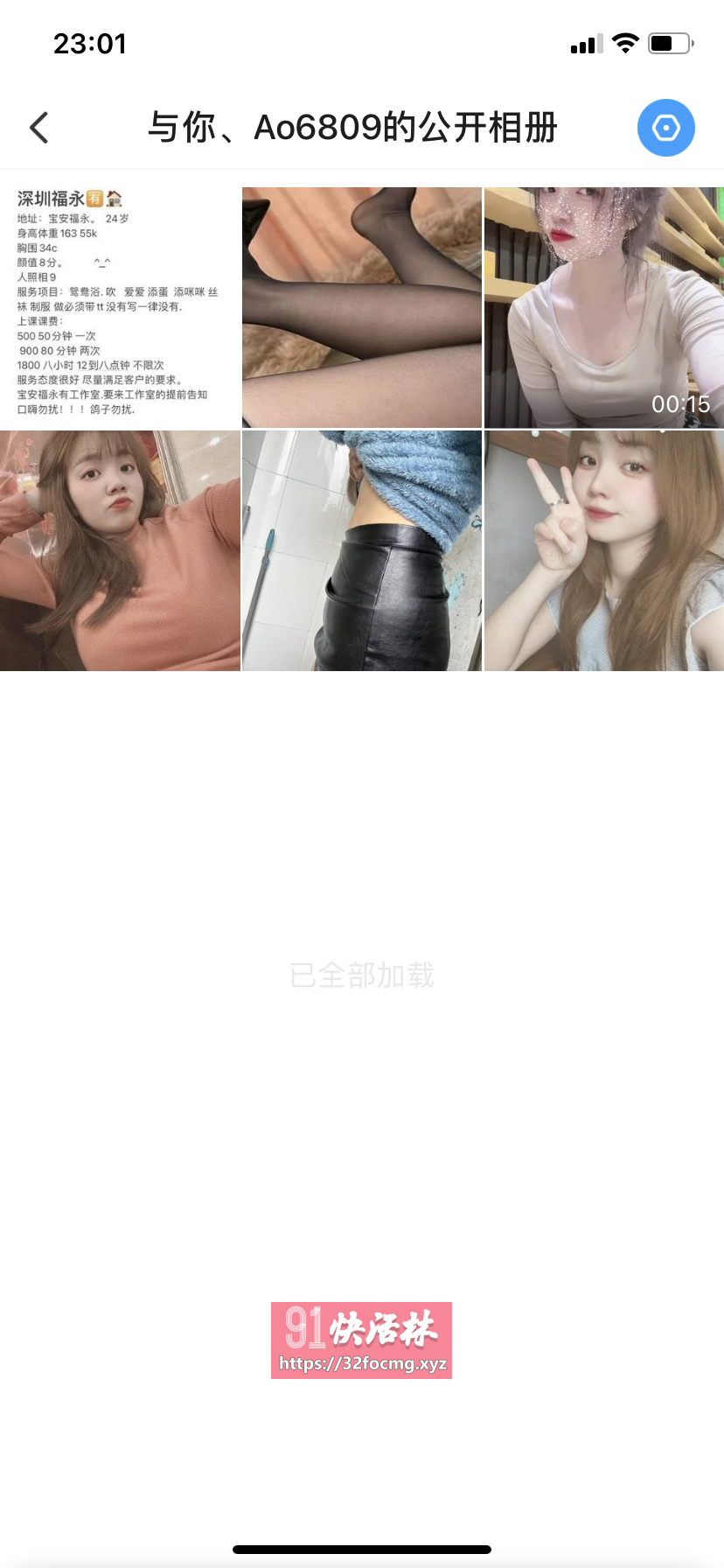
Task: Tap the 已全部加载 loading status text
Action: pyautogui.click(x=361, y=976)
